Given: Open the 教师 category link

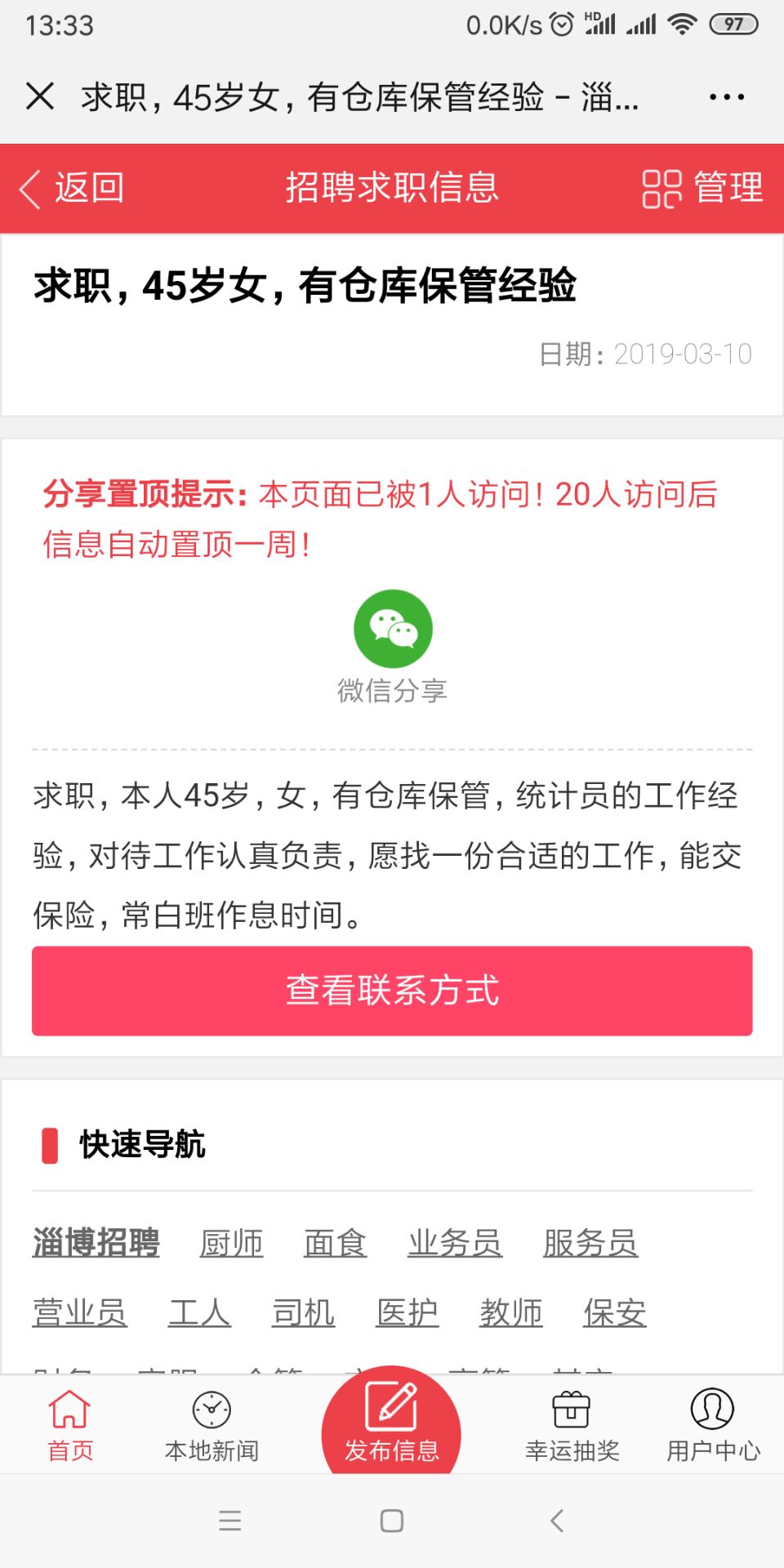Looking at the screenshot, I should (x=511, y=1313).
